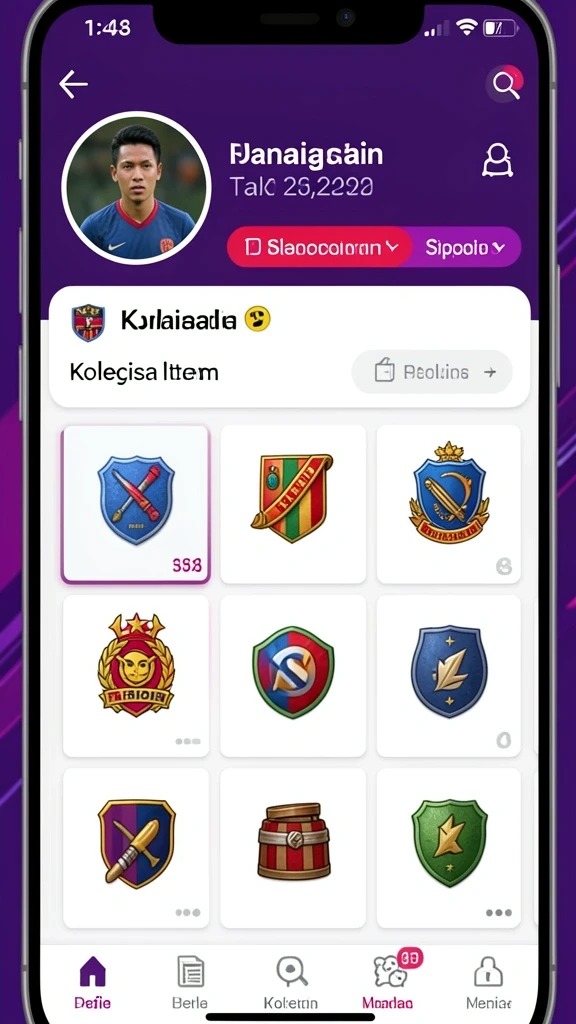Open the gold-star laurel mask badge
The image size is (576, 1024).
pyautogui.click(x=136, y=676)
